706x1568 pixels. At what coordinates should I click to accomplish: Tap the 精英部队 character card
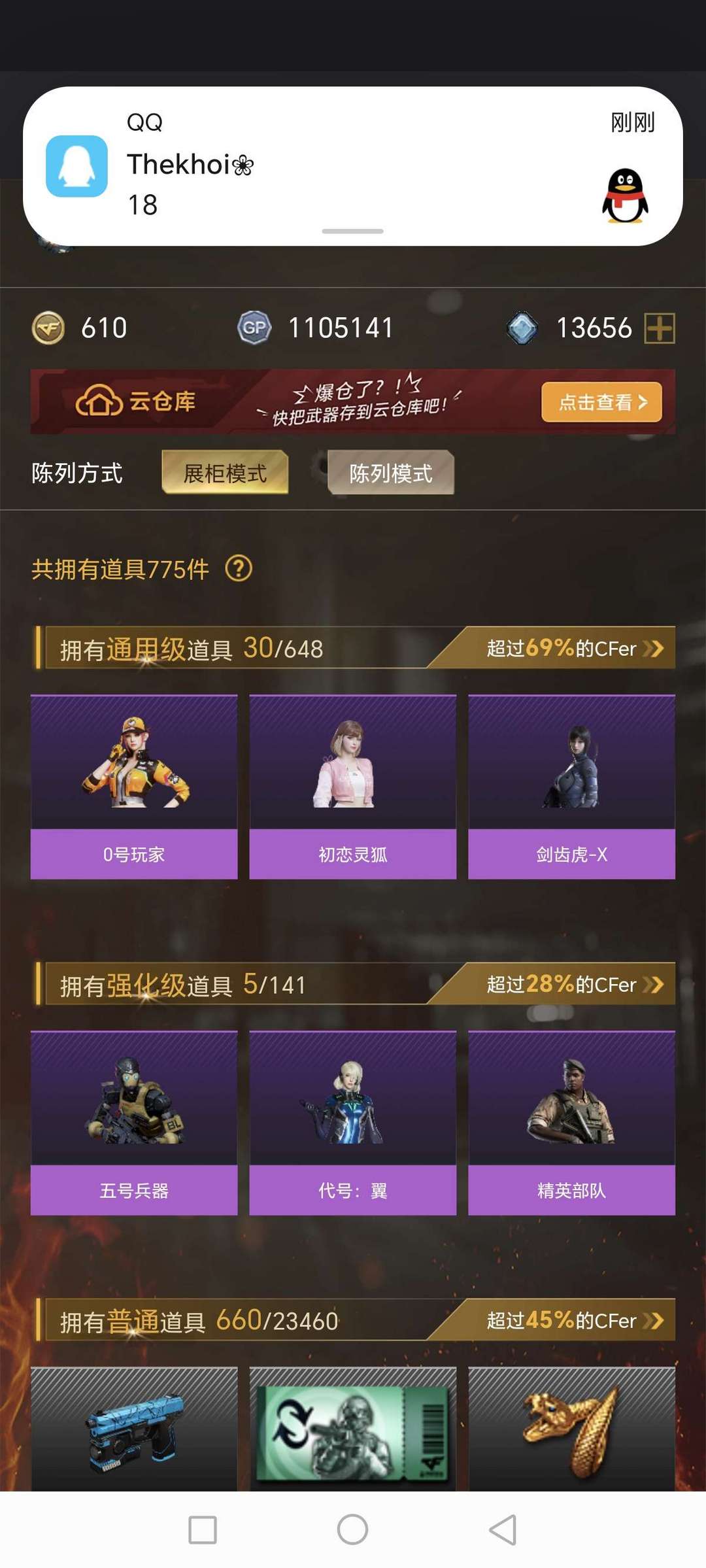point(572,1123)
